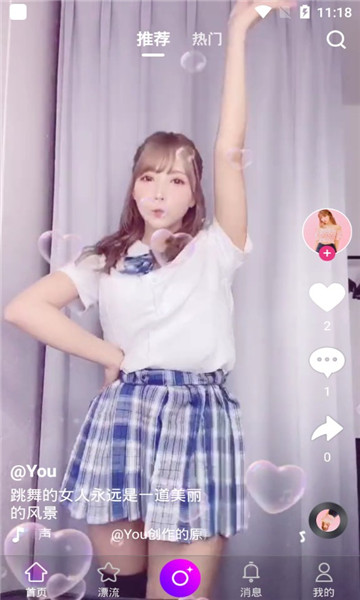Open the 消息 tab
Image resolution: width=360 pixels, height=600 pixels.
click(251, 580)
